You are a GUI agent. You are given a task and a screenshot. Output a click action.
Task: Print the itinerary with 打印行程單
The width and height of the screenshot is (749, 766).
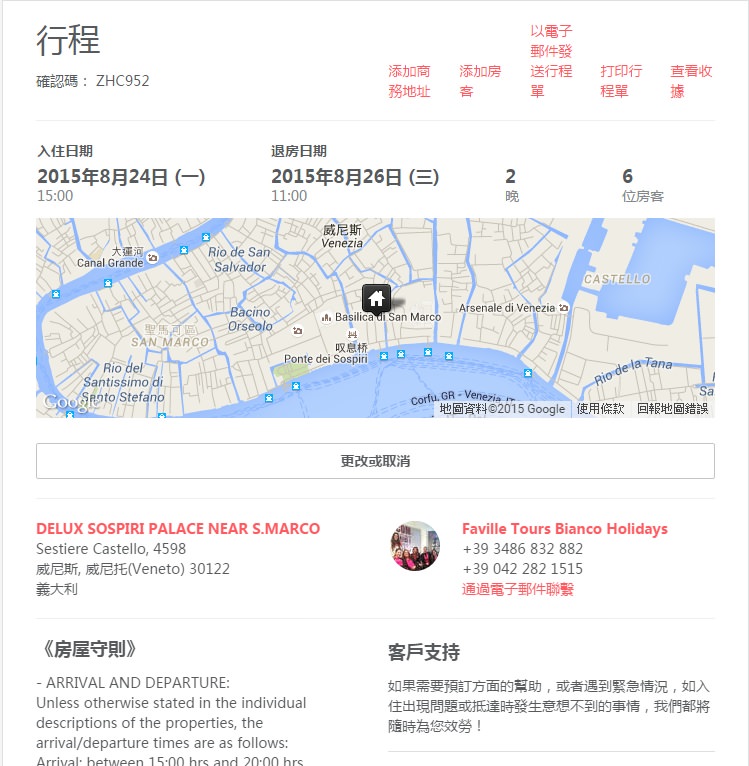(x=621, y=81)
